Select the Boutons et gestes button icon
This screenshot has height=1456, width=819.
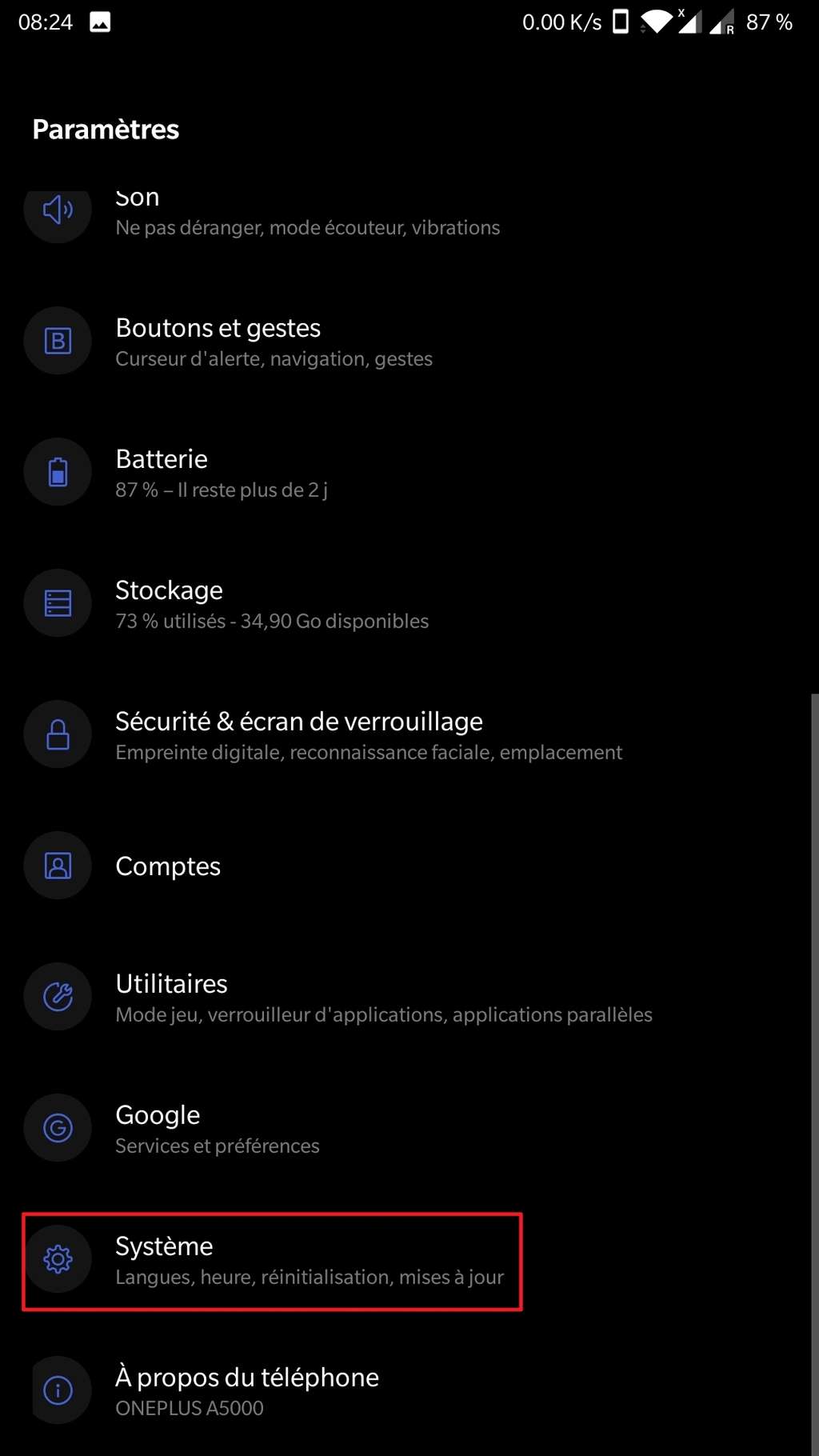pos(57,341)
